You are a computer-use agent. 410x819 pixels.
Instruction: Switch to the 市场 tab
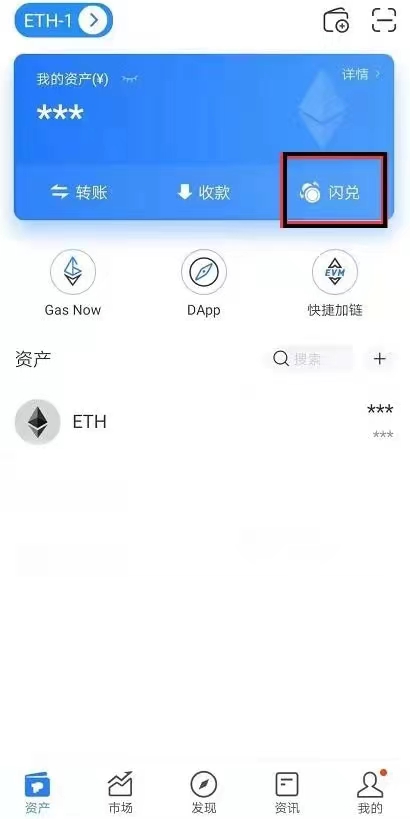[x=120, y=793]
